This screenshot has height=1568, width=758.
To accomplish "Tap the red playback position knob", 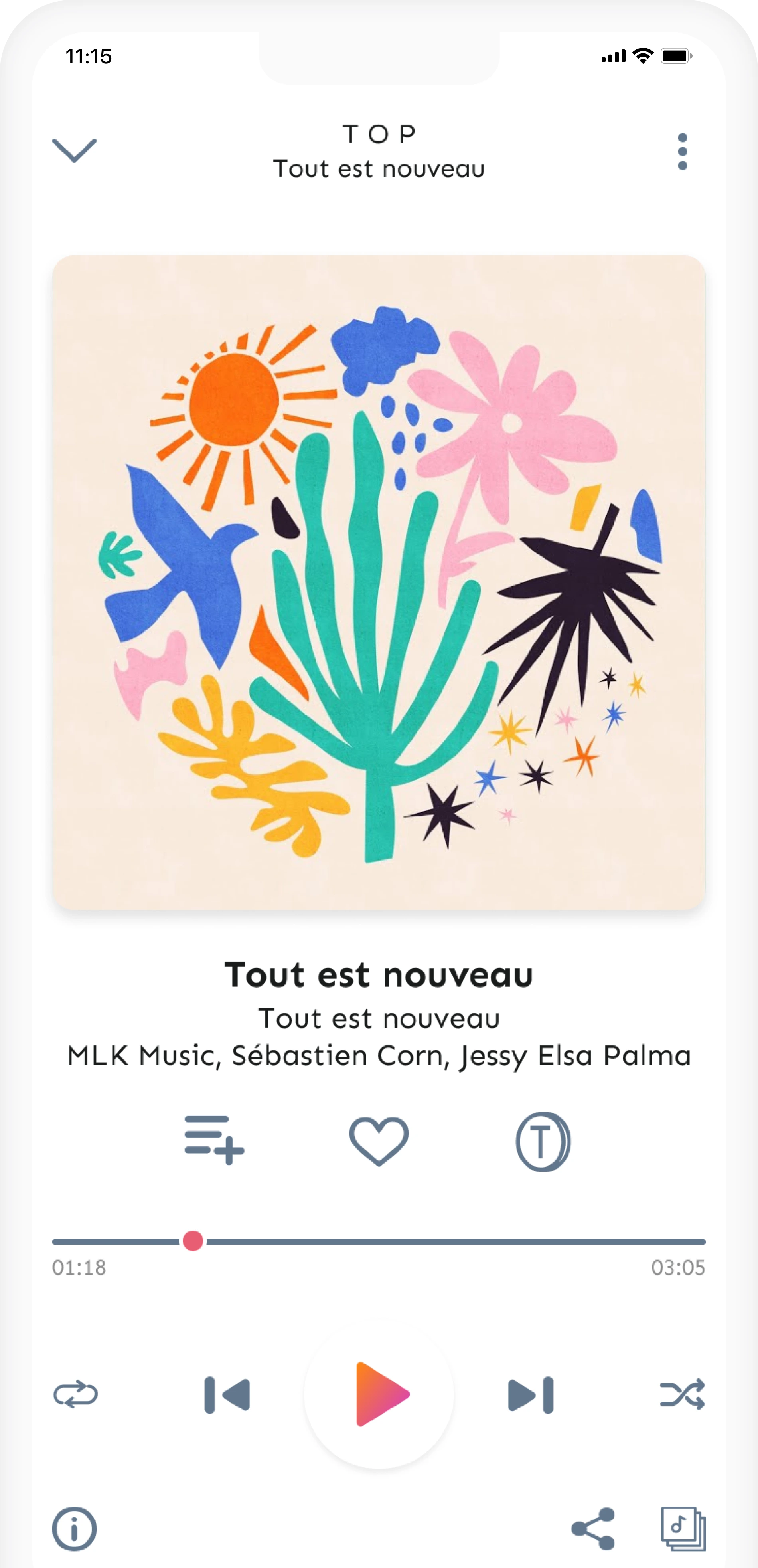I will (193, 1241).
